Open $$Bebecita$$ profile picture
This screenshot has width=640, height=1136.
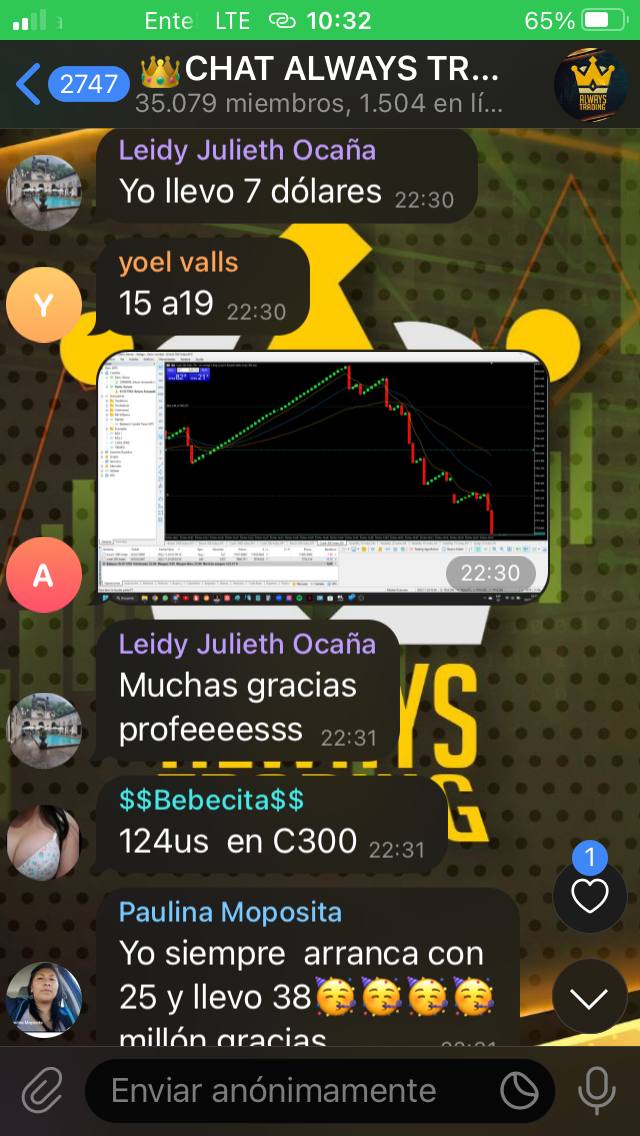43,842
